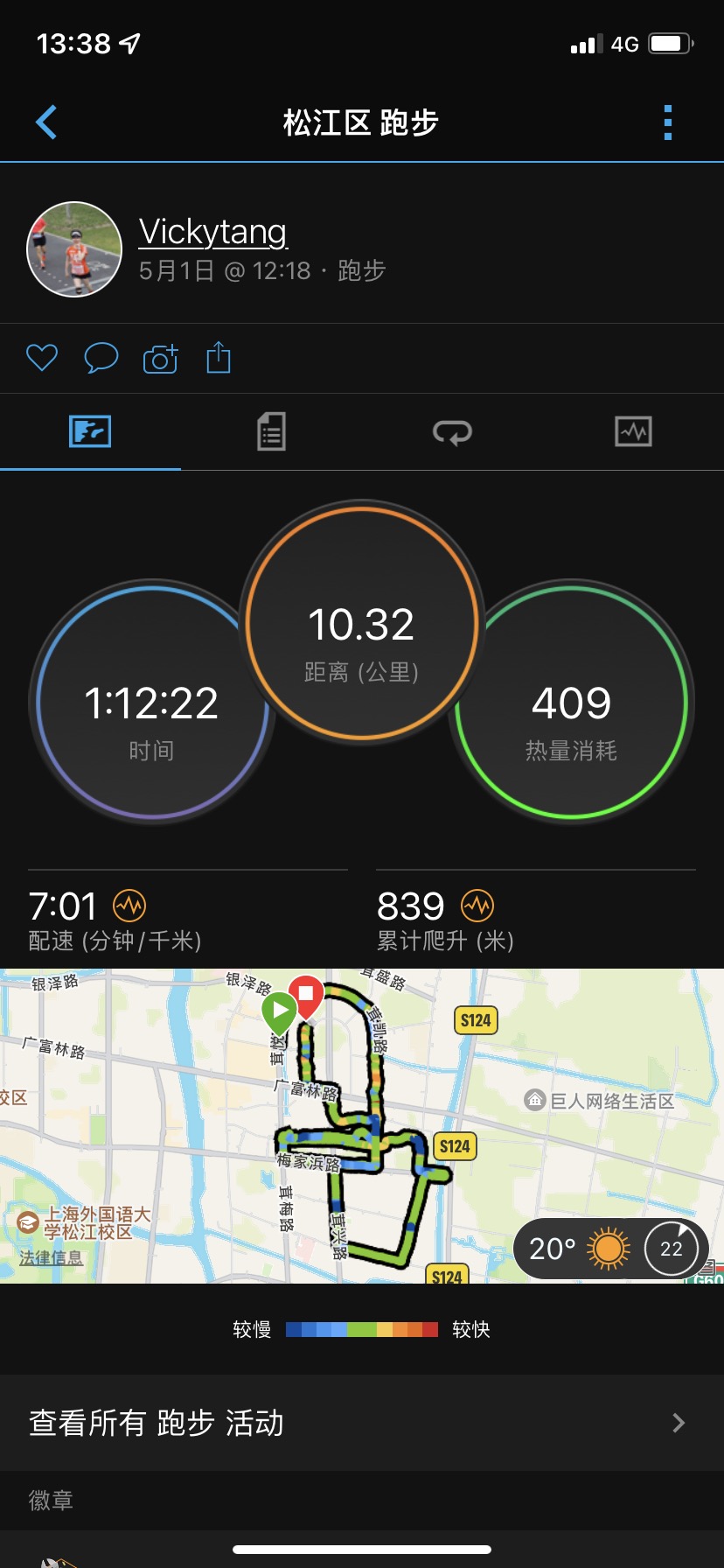Open Vickytang's profile link
The height and width of the screenshot is (1568, 724).
pyautogui.click(x=212, y=232)
